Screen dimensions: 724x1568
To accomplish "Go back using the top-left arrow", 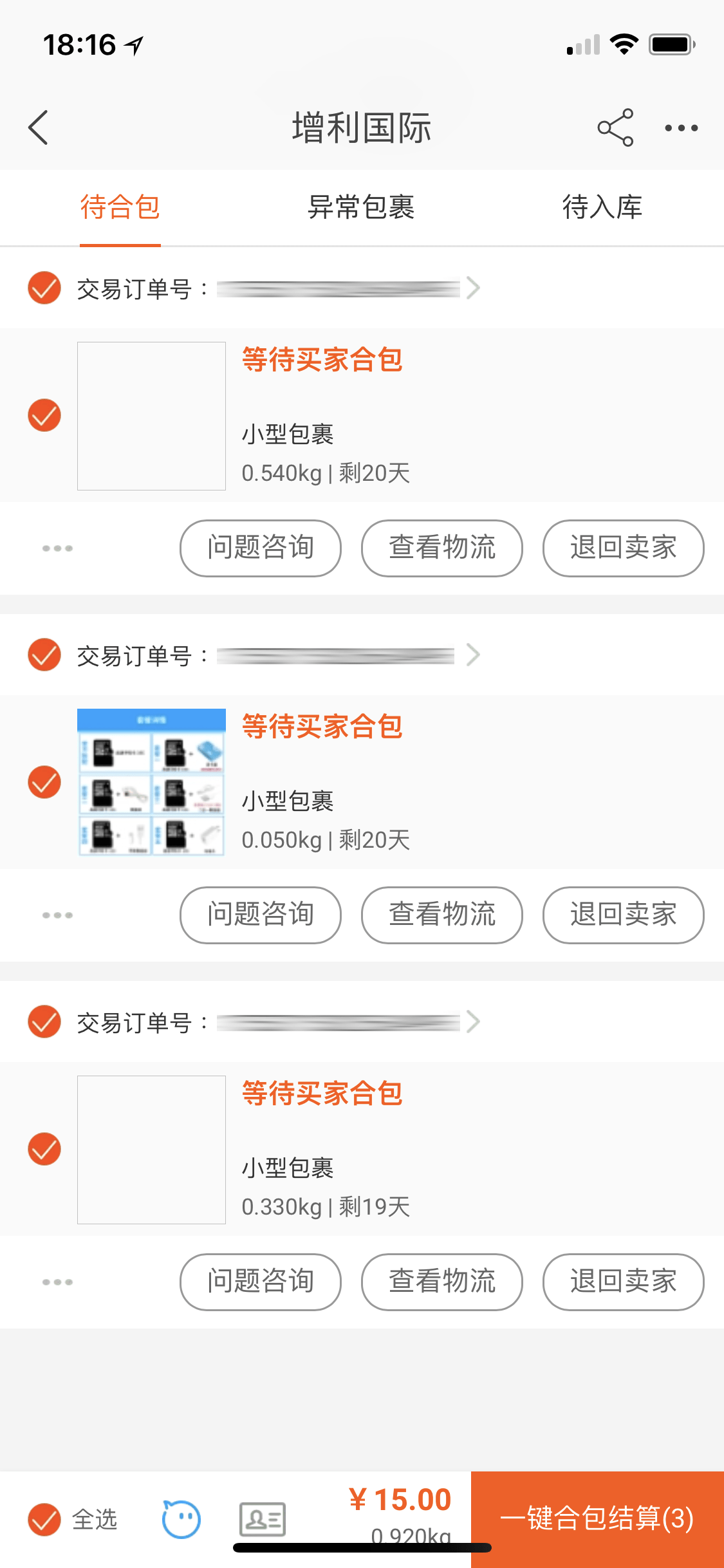I will (x=39, y=127).
